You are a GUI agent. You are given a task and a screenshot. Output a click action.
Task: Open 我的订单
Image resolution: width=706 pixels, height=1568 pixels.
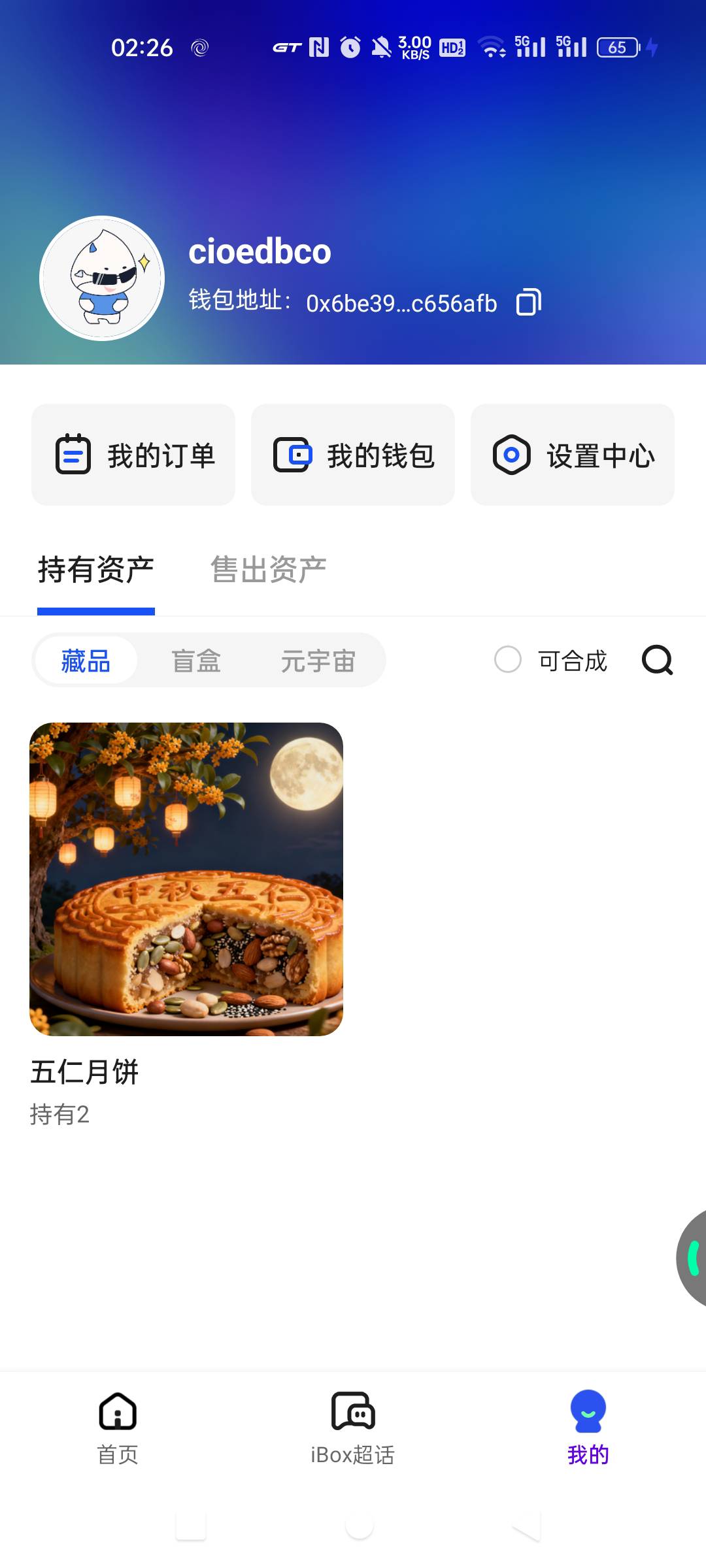tap(133, 455)
